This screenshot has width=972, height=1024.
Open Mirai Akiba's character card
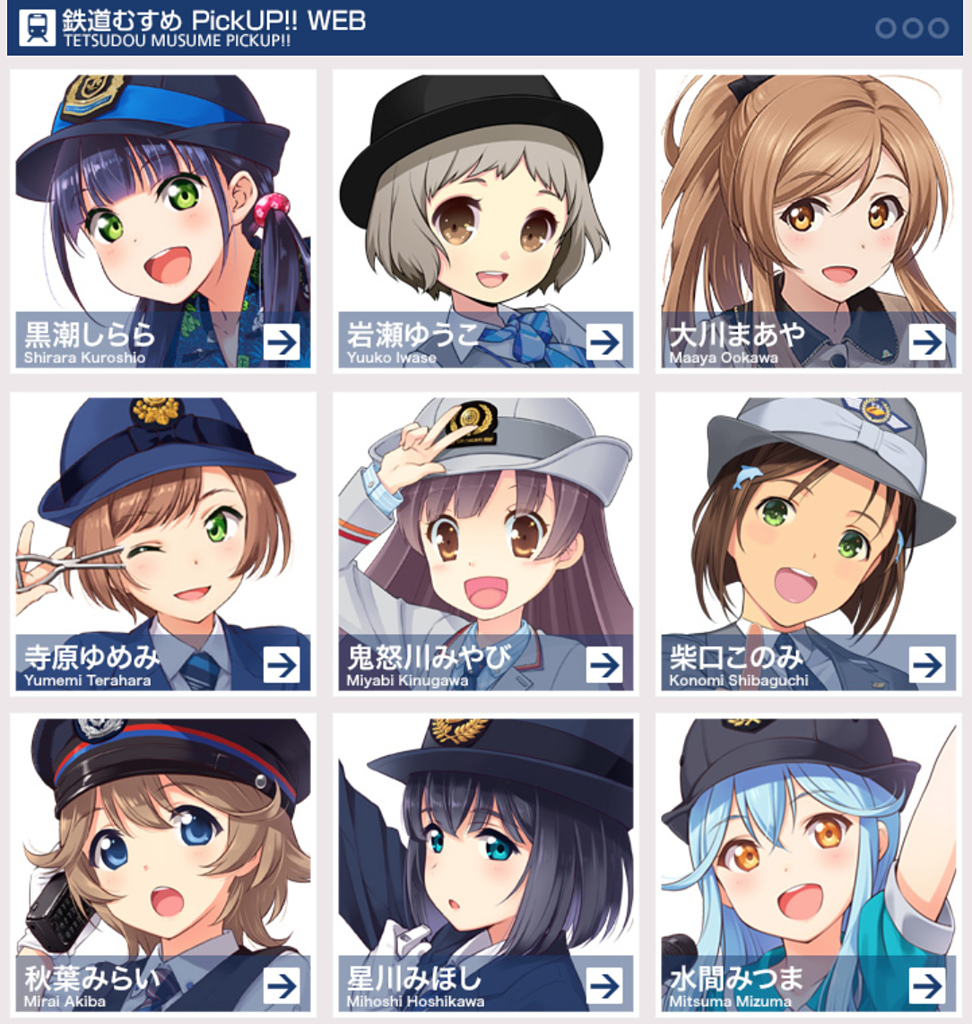click(163, 865)
